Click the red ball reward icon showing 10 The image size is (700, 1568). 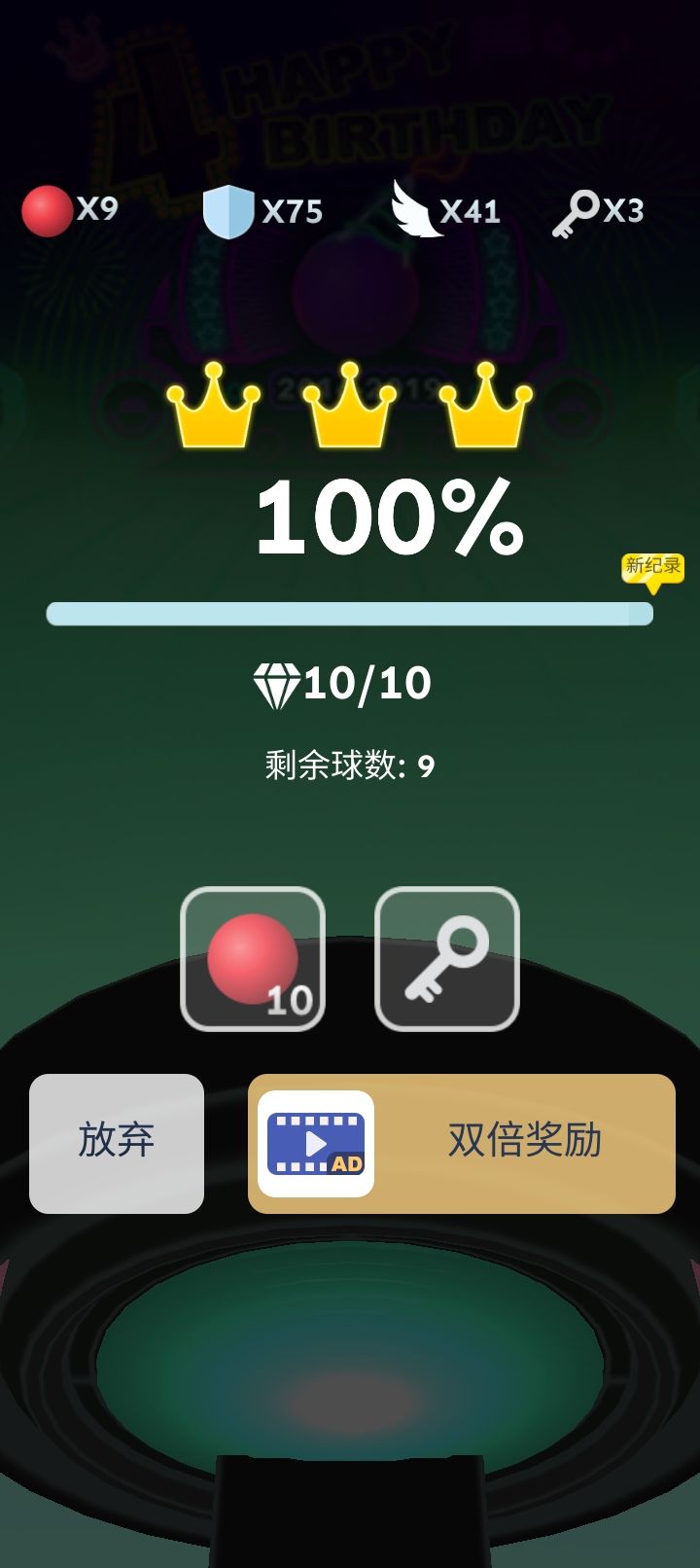point(252,958)
